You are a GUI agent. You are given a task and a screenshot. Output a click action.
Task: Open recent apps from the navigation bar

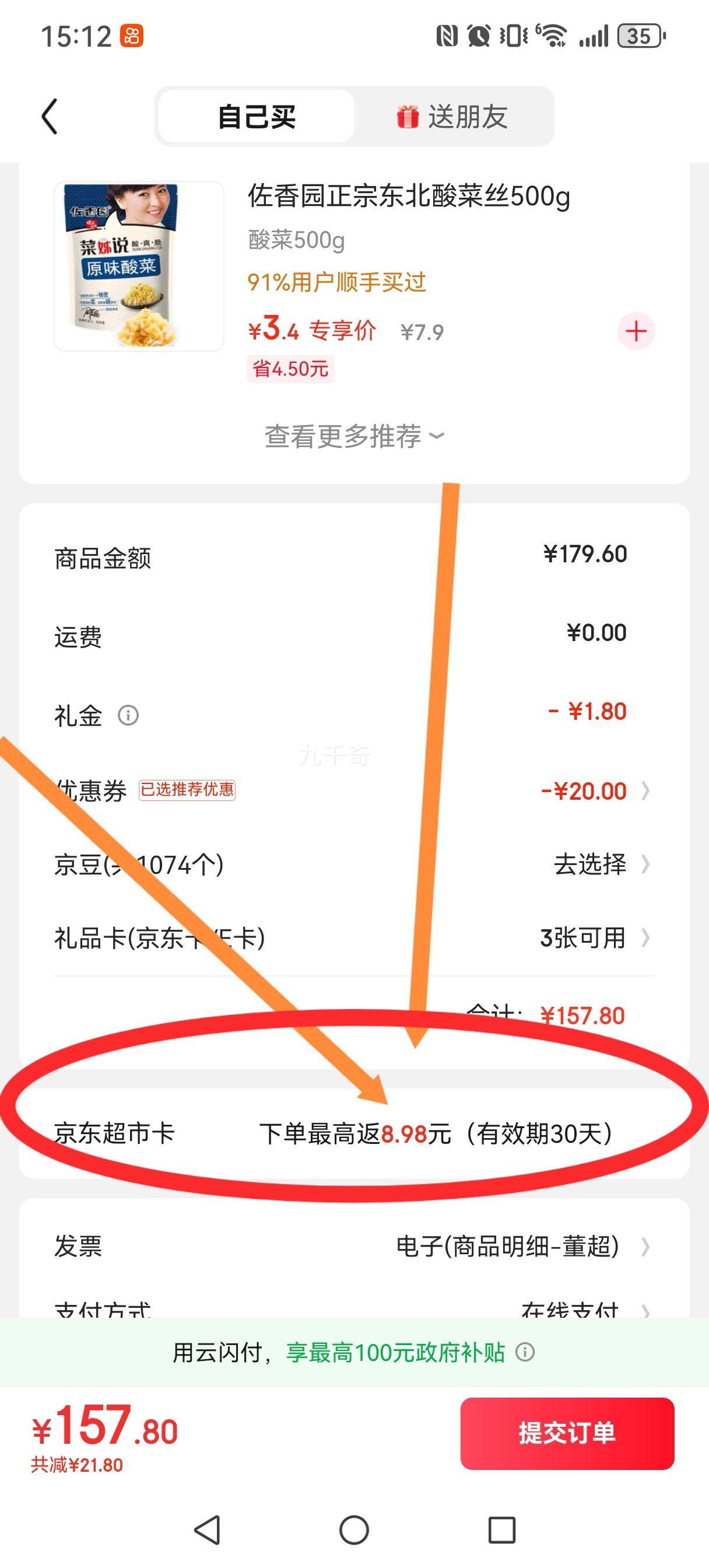click(501, 1529)
